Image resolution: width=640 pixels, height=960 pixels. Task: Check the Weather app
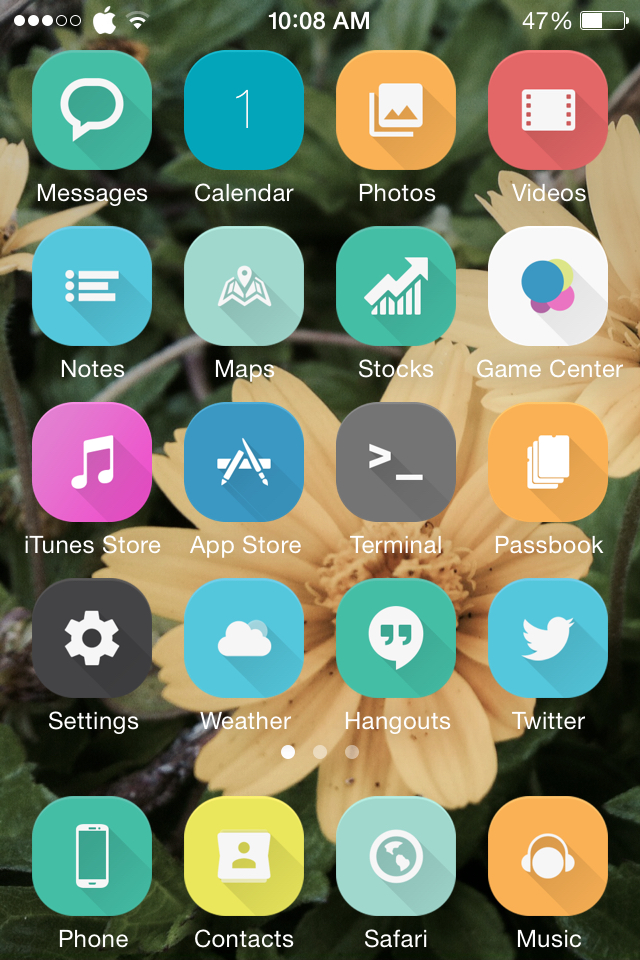tap(244, 638)
